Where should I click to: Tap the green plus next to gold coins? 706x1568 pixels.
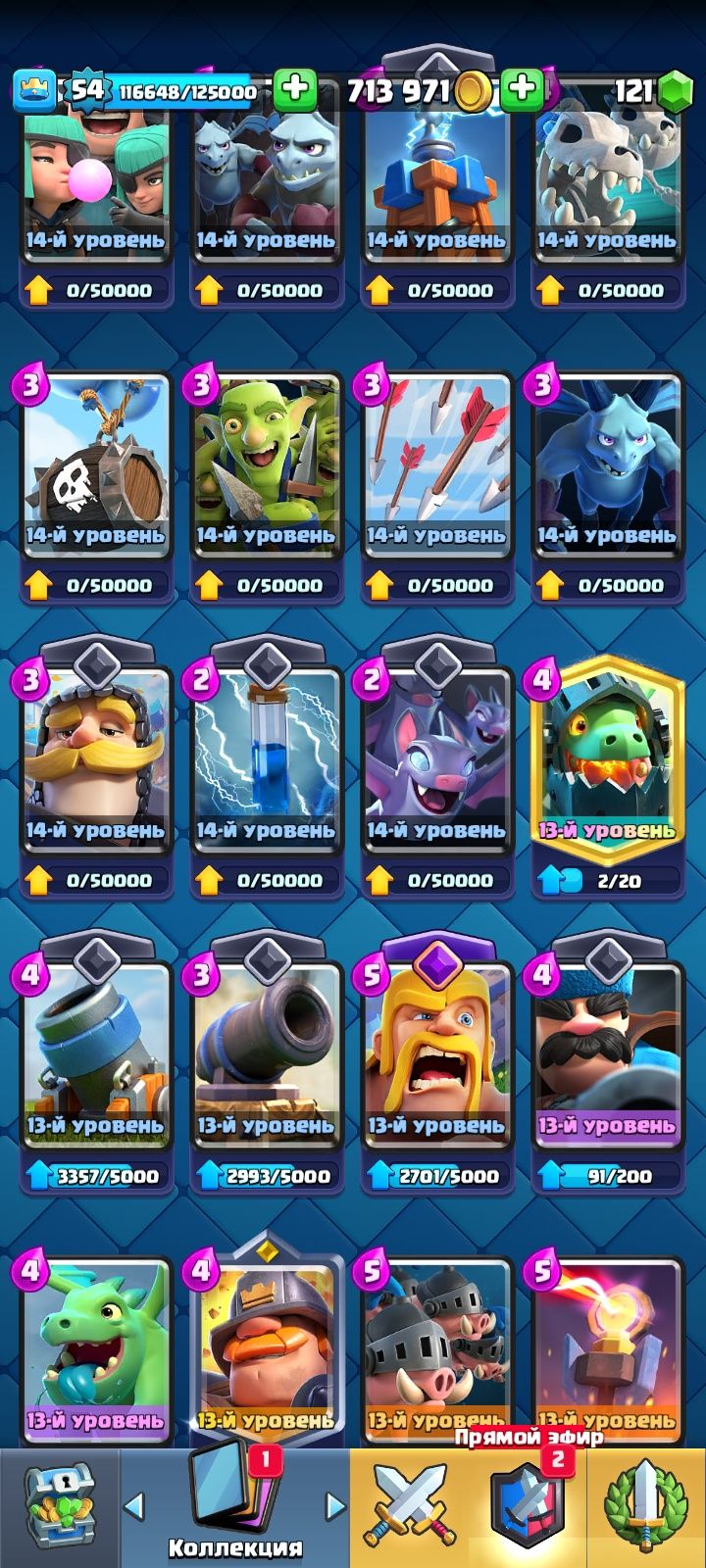point(523,89)
